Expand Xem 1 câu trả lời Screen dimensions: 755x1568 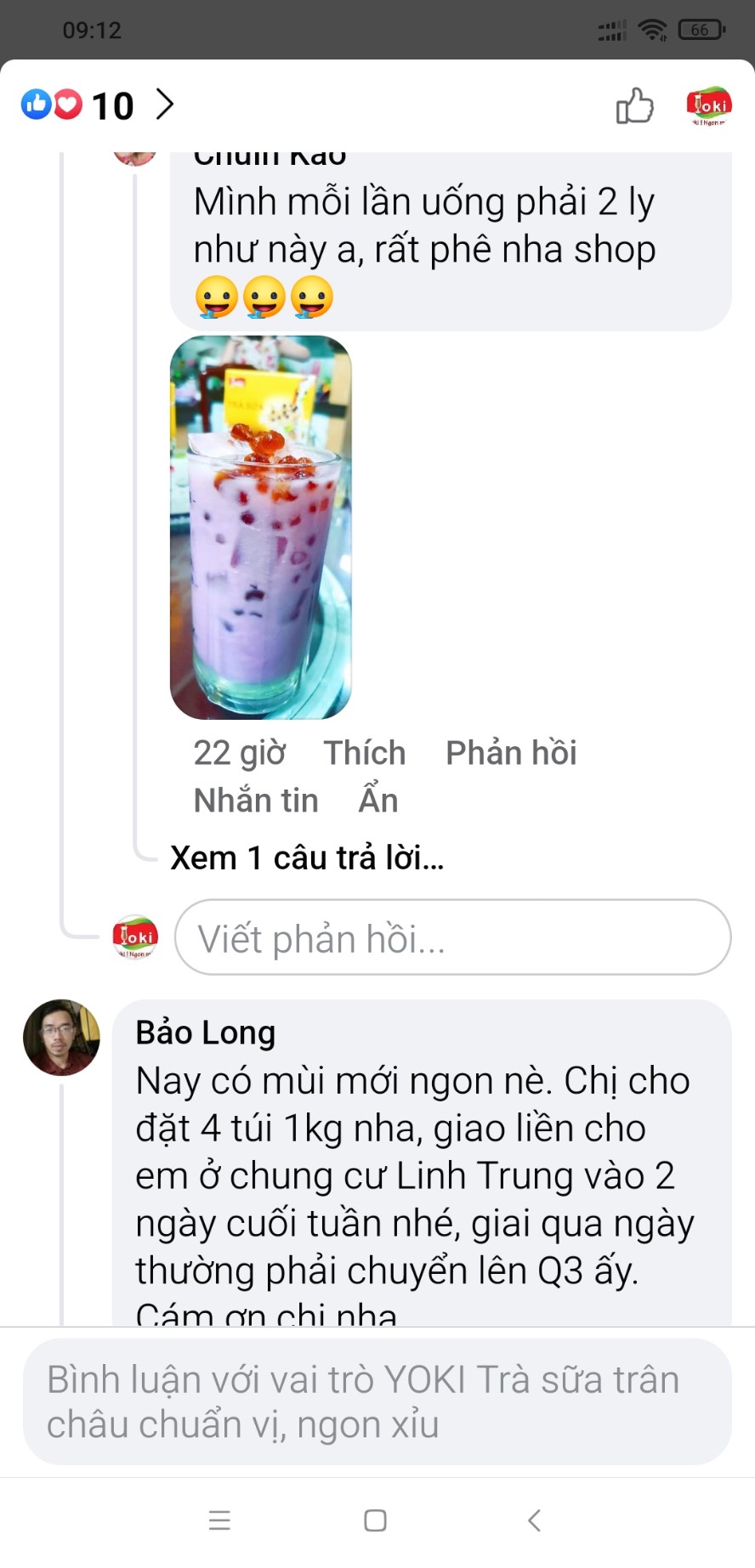(307, 858)
